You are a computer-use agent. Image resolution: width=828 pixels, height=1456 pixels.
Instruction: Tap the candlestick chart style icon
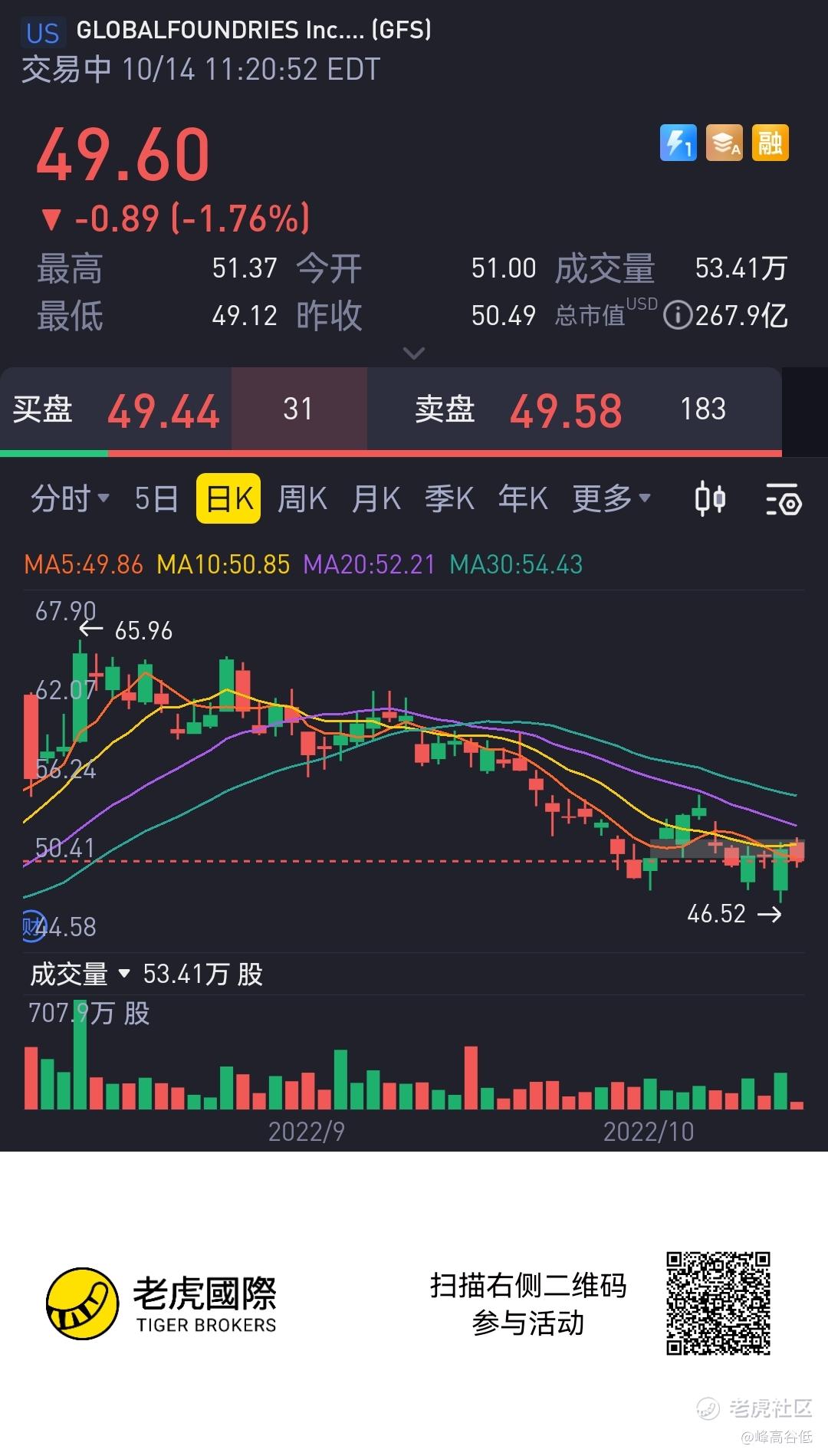pyautogui.click(x=710, y=499)
